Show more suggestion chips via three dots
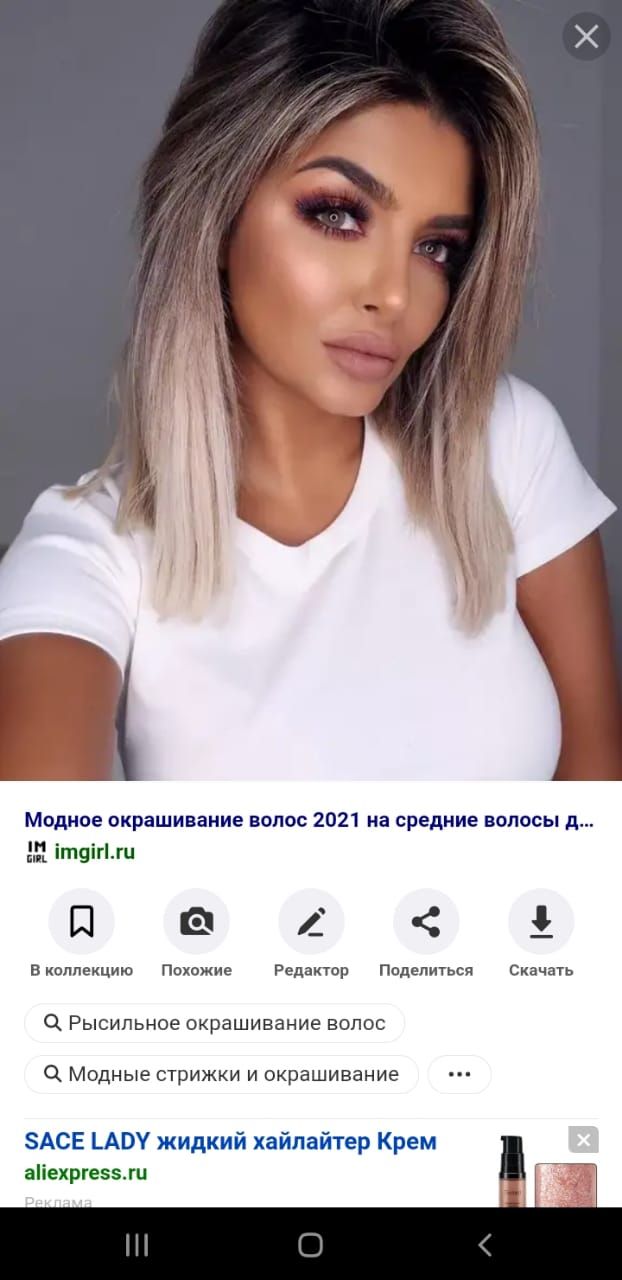The width and height of the screenshot is (622, 1280). pyautogui.click(x=459, y=1074)
